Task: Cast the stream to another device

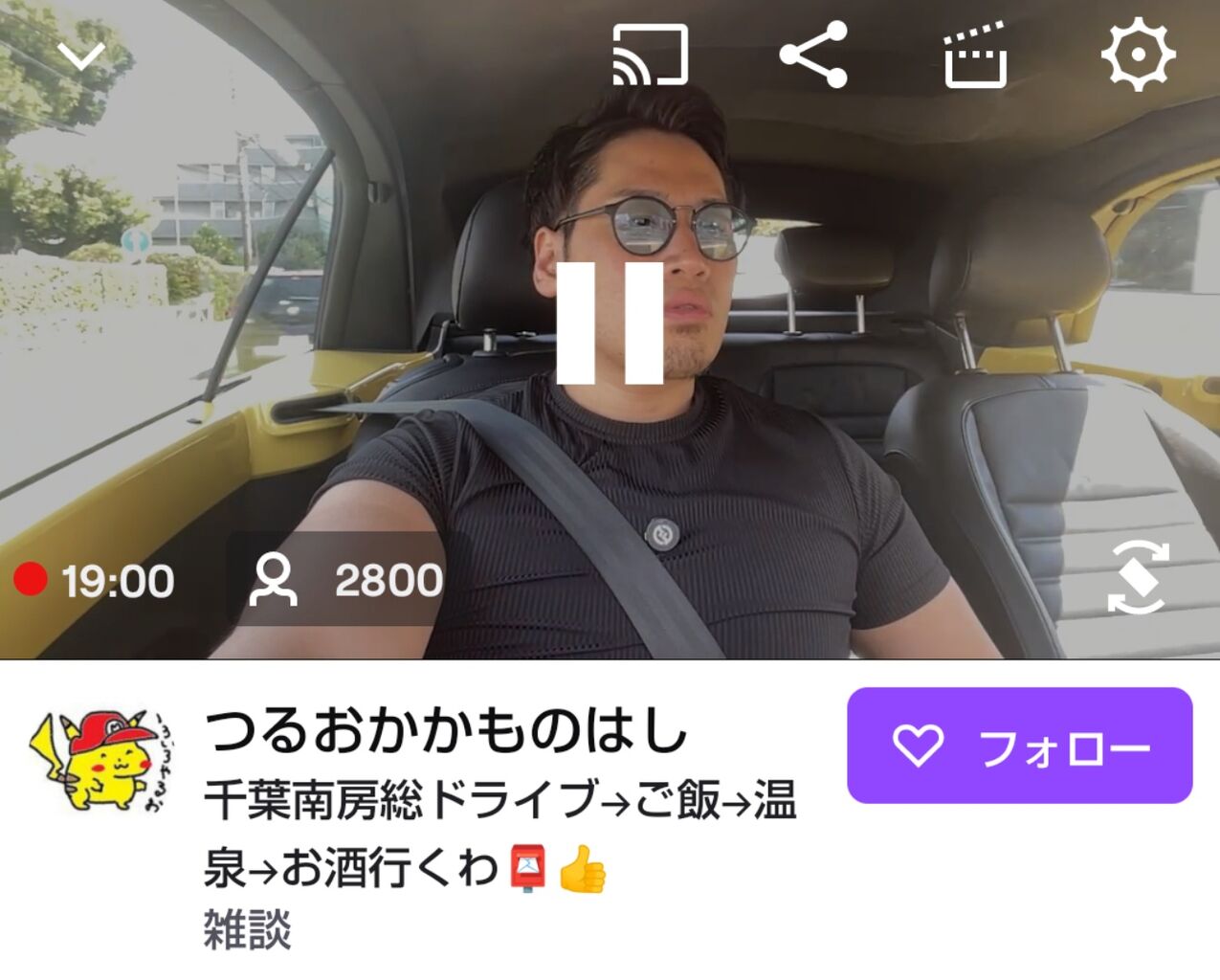Action: pos(651,55)
